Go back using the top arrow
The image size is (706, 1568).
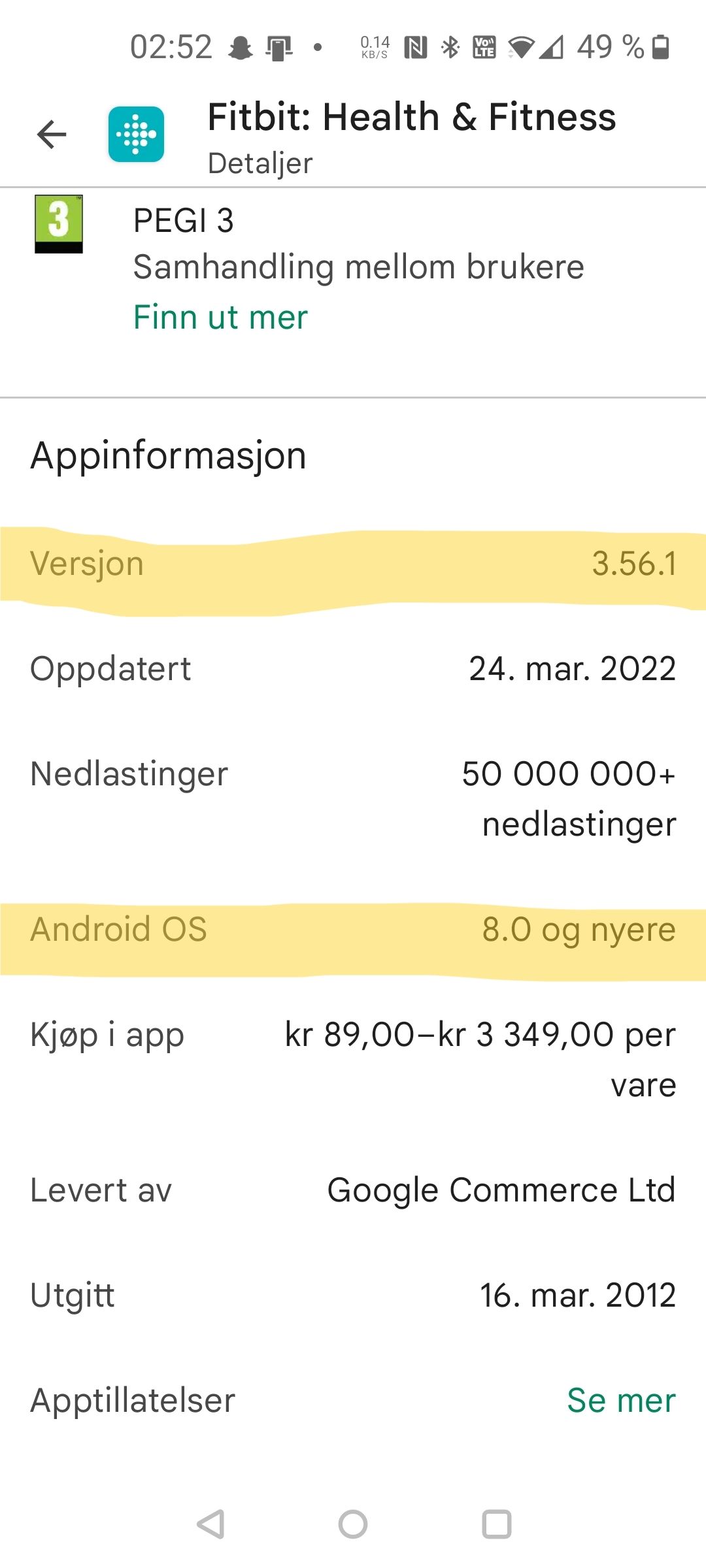(52, 135)
